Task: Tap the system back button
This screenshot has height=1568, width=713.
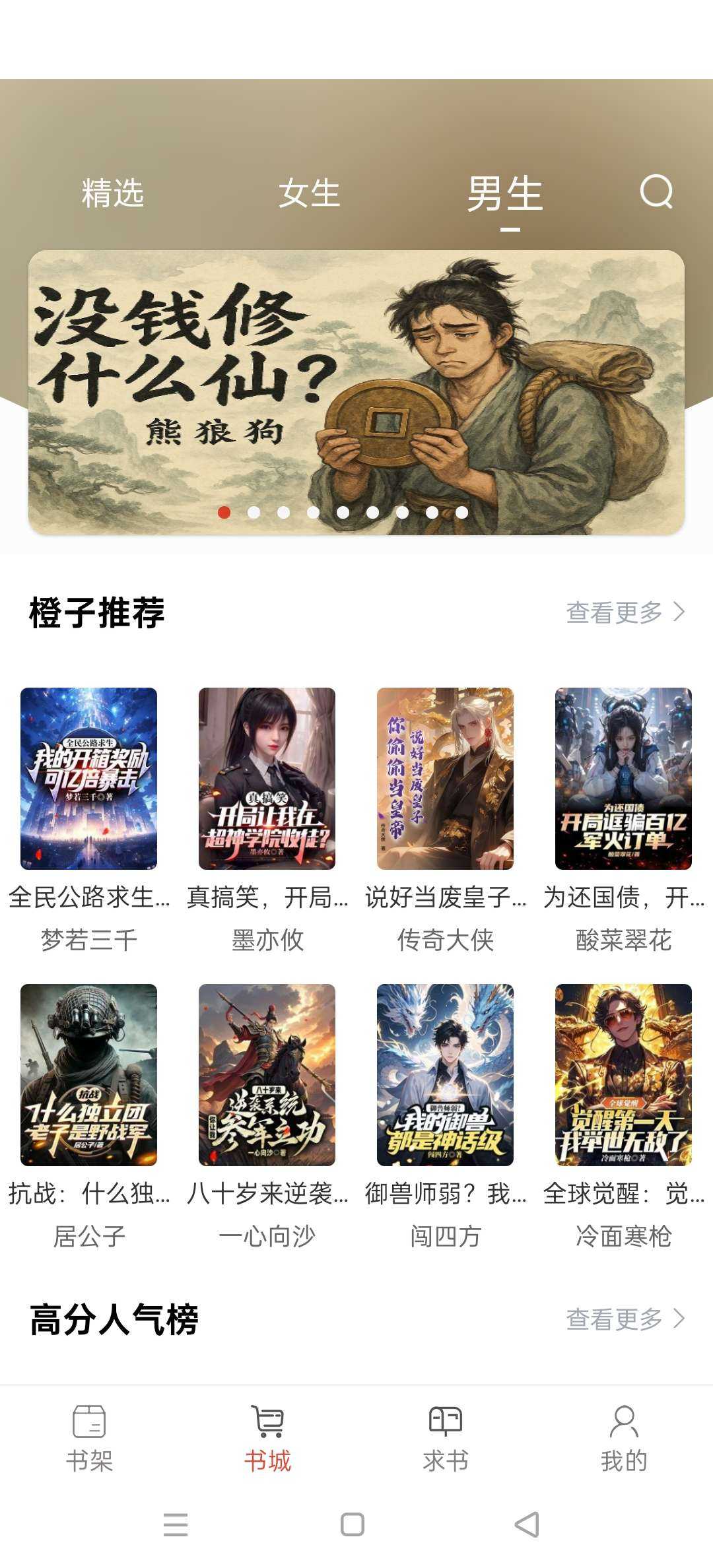Action: coord(527,1524)
